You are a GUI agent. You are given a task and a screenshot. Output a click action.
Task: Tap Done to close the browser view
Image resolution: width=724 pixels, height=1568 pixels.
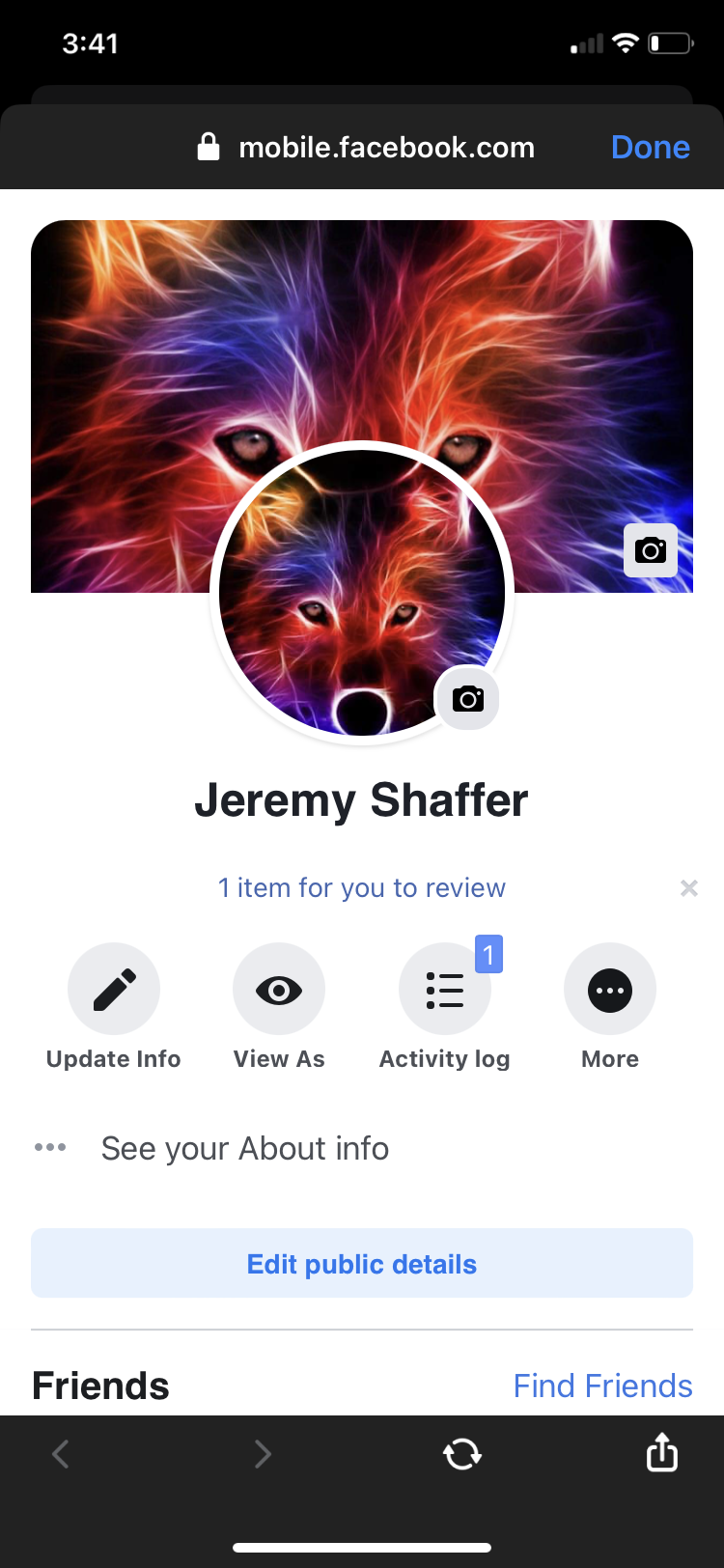[650, 147]
